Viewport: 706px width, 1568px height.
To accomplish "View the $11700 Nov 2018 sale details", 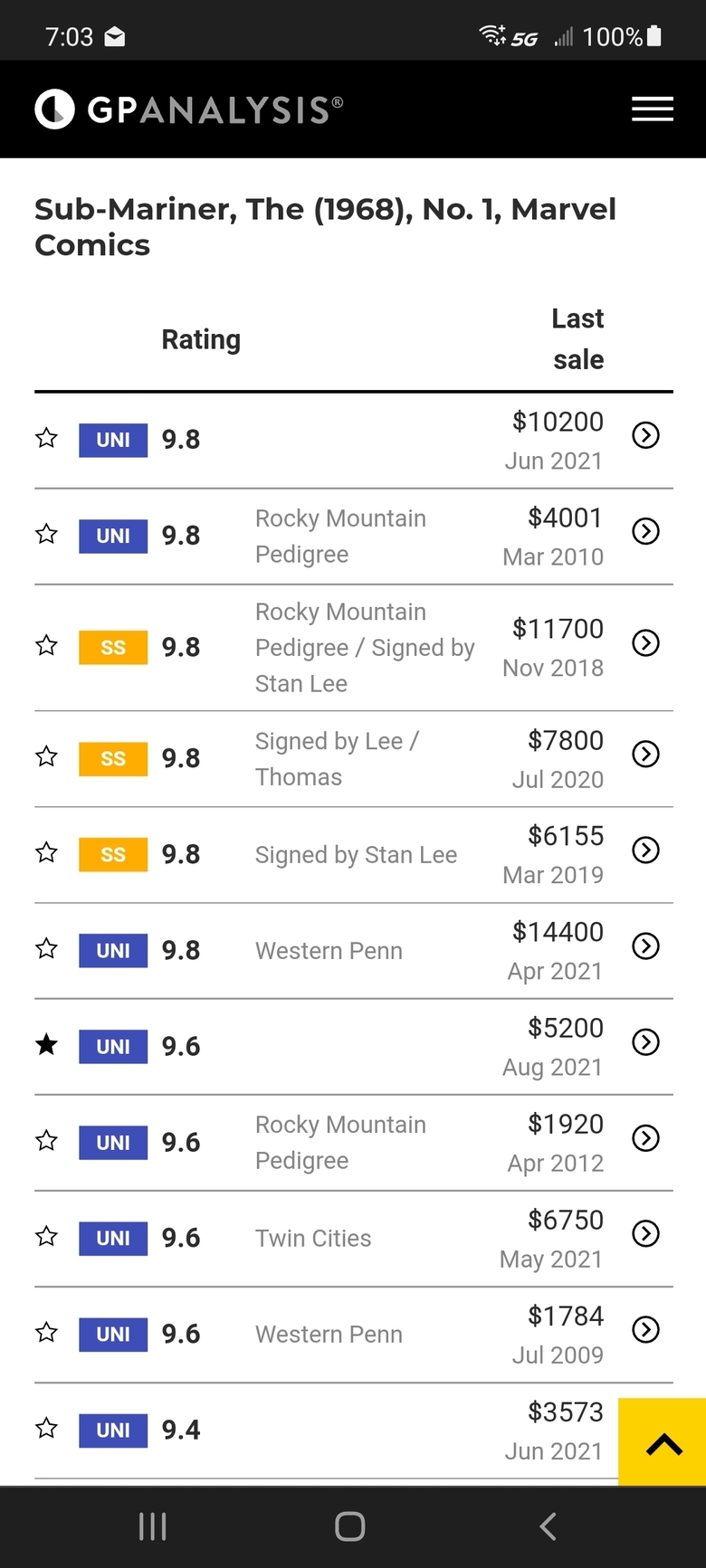I will (645, 642).
